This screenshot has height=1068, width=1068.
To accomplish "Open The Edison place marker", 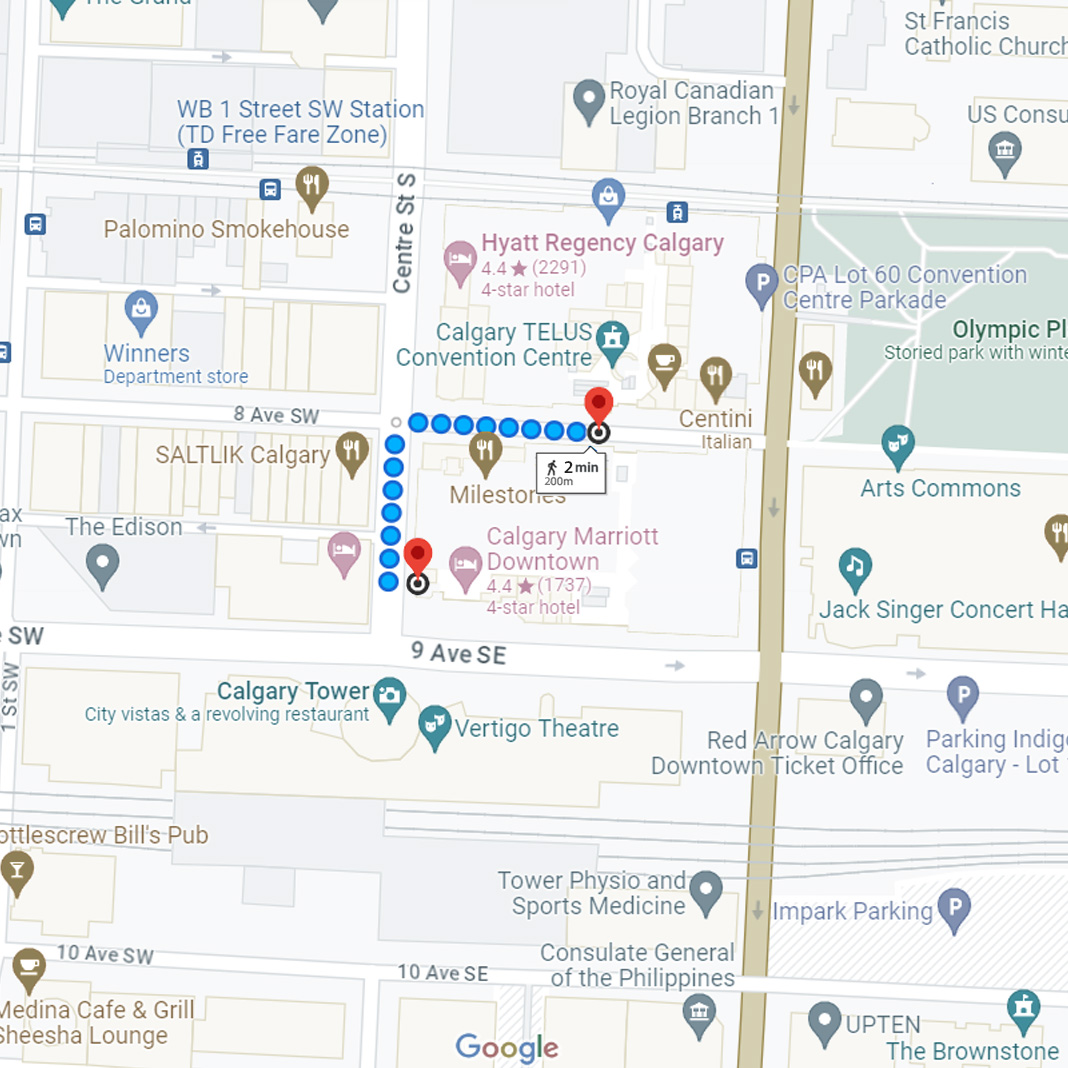I will pyautogui.click(x=102, y=565).
